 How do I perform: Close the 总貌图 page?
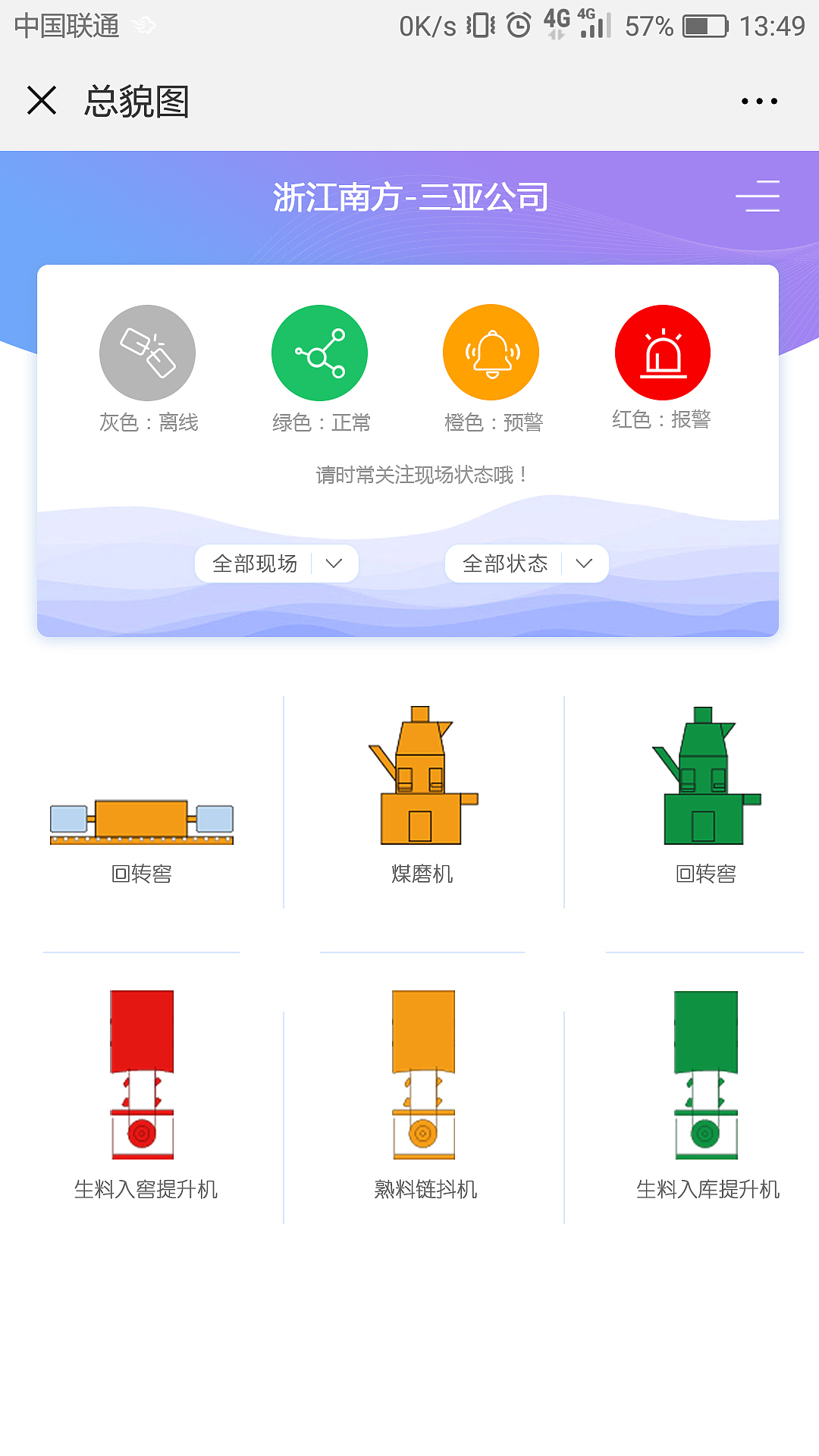[x=42, y=100]
